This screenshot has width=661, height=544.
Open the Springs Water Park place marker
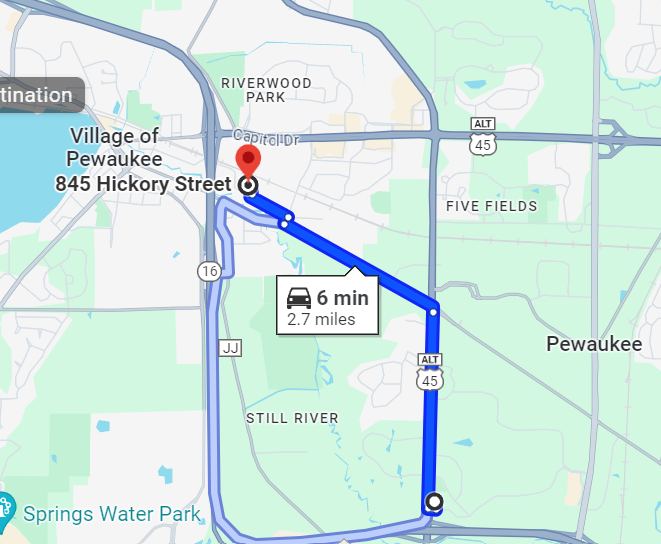tap(7, 514)
